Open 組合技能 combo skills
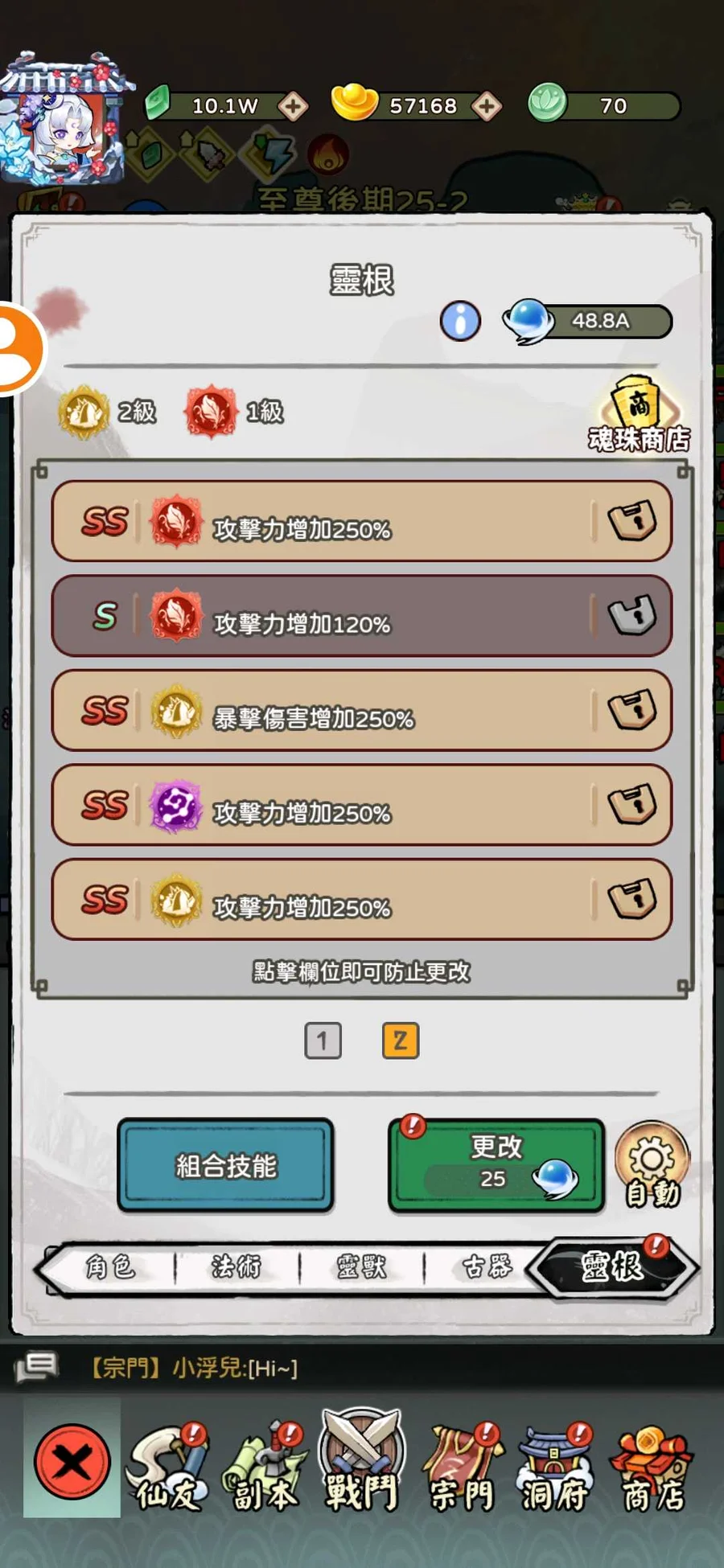The image size is (724, 1568). (x=225, y=1165)
